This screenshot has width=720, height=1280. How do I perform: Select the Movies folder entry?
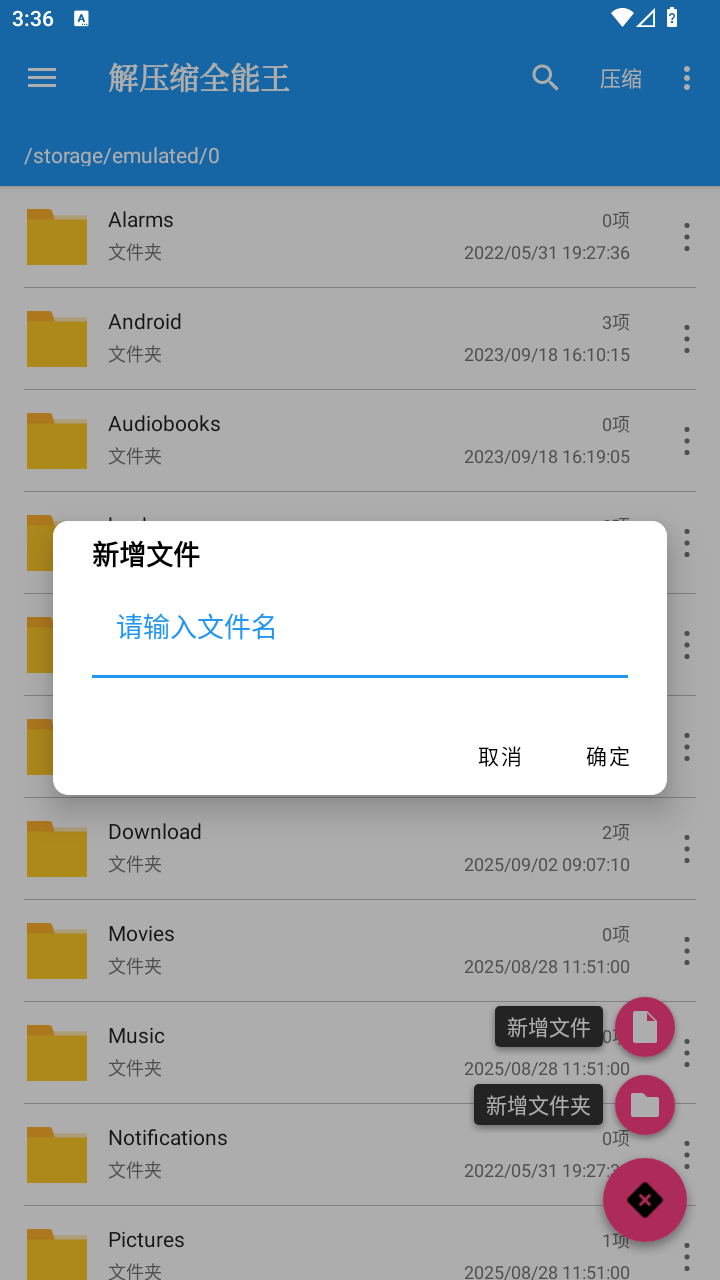300,949
